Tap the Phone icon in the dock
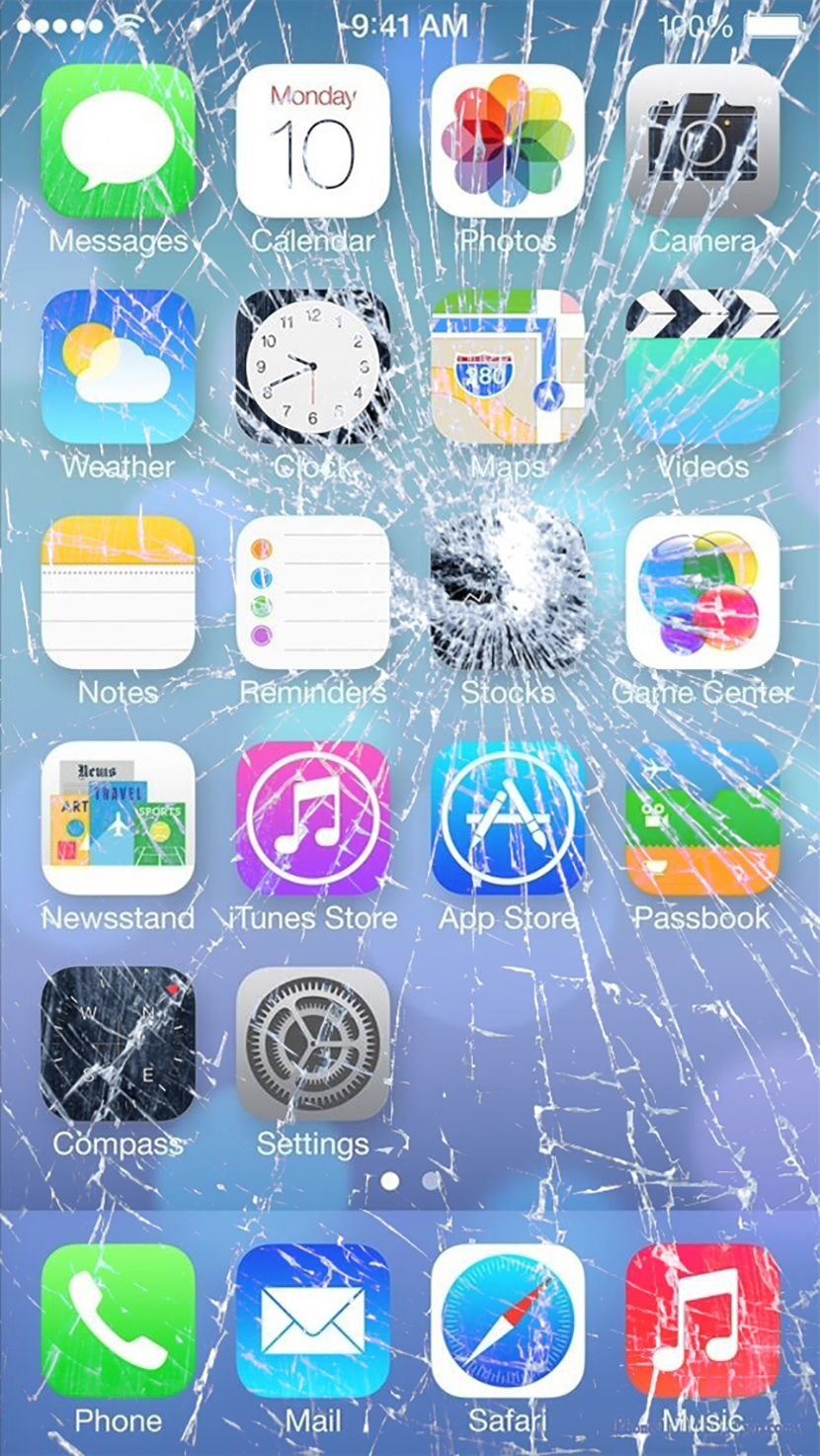Screen dimensions: 820x1456 click(x=118, y=1320)
